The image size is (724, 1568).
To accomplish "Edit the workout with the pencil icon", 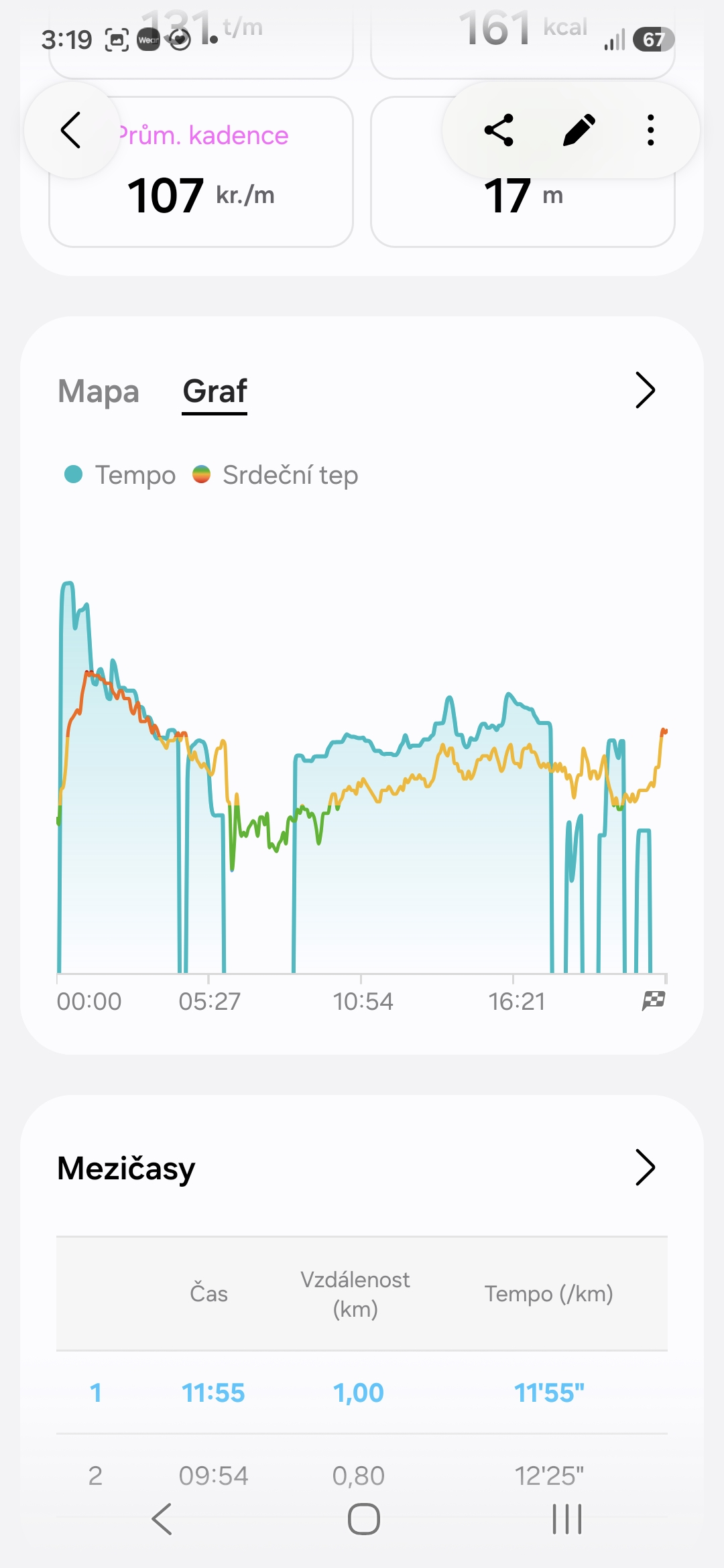I will (x=579, y=130).
